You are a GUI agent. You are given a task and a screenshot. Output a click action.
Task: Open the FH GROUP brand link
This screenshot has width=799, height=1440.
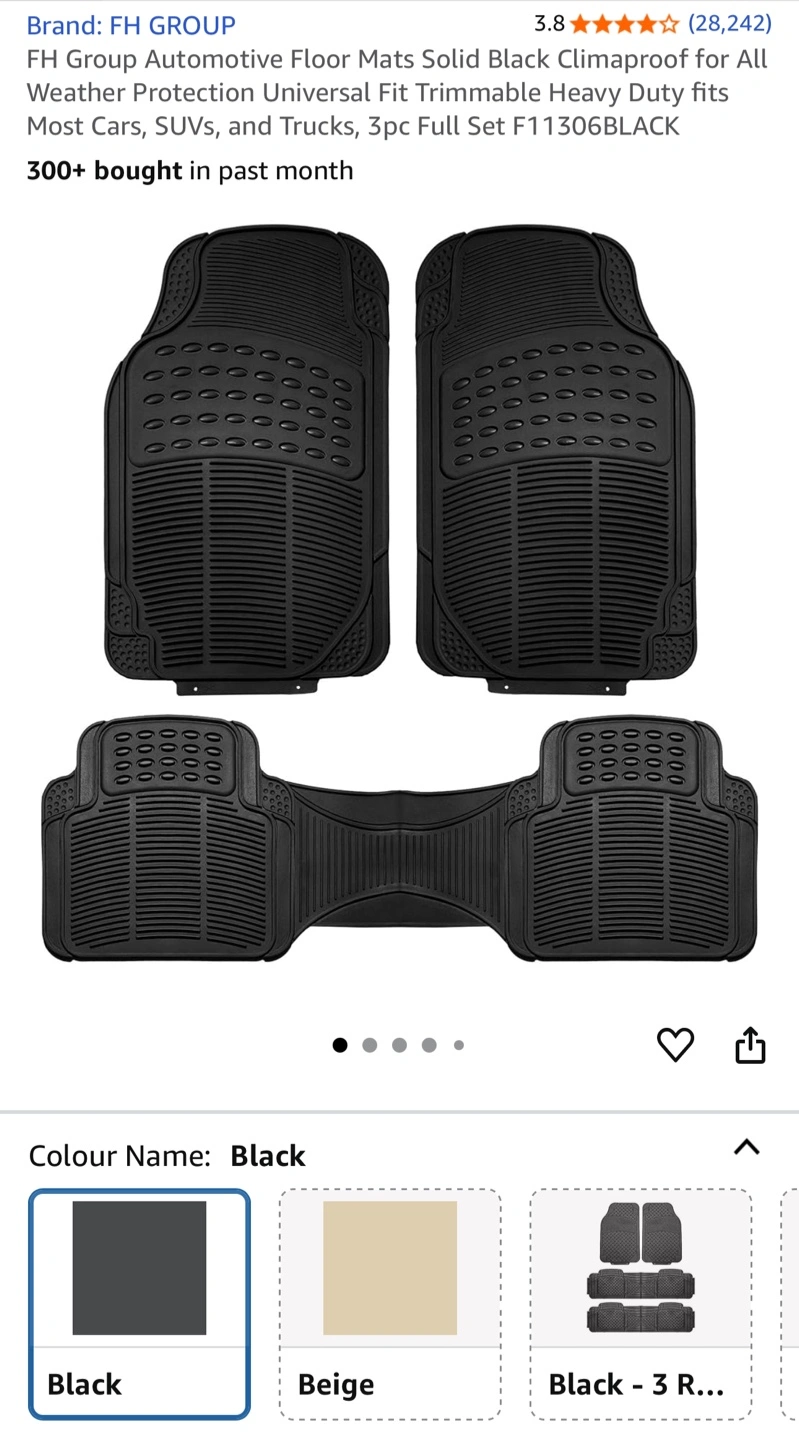(x=131, y=25)
